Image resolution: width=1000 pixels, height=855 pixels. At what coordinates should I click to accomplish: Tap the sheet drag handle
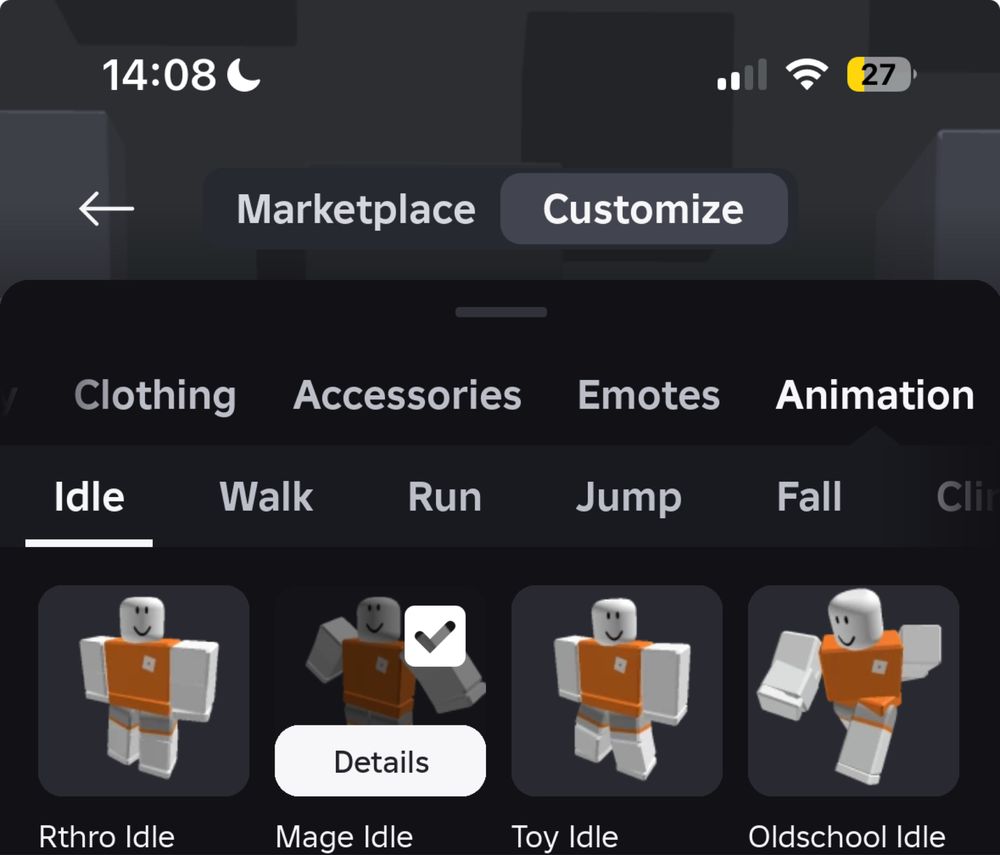point(500,312)
